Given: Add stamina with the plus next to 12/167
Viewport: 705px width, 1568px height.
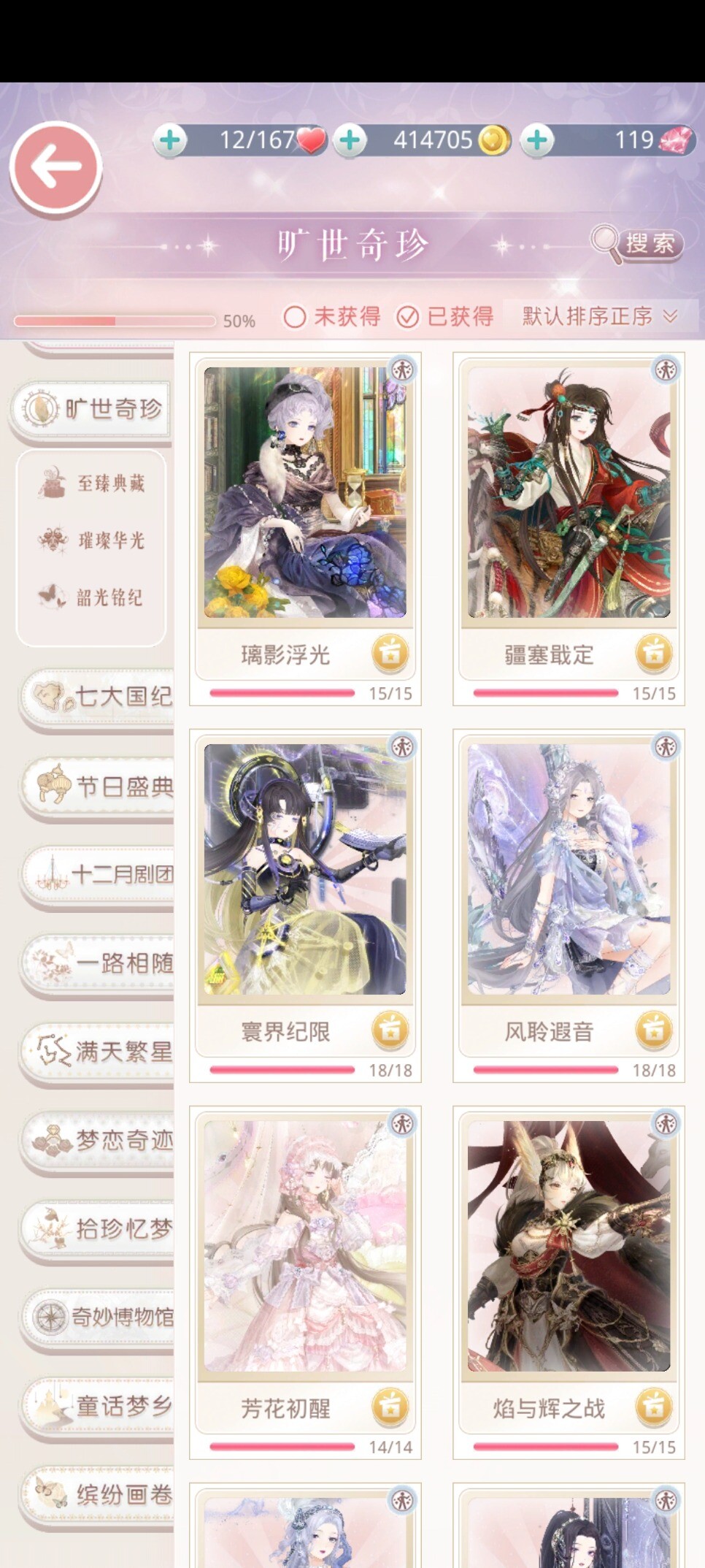Looking at the screenshot, I should click(x=170, y=139).
